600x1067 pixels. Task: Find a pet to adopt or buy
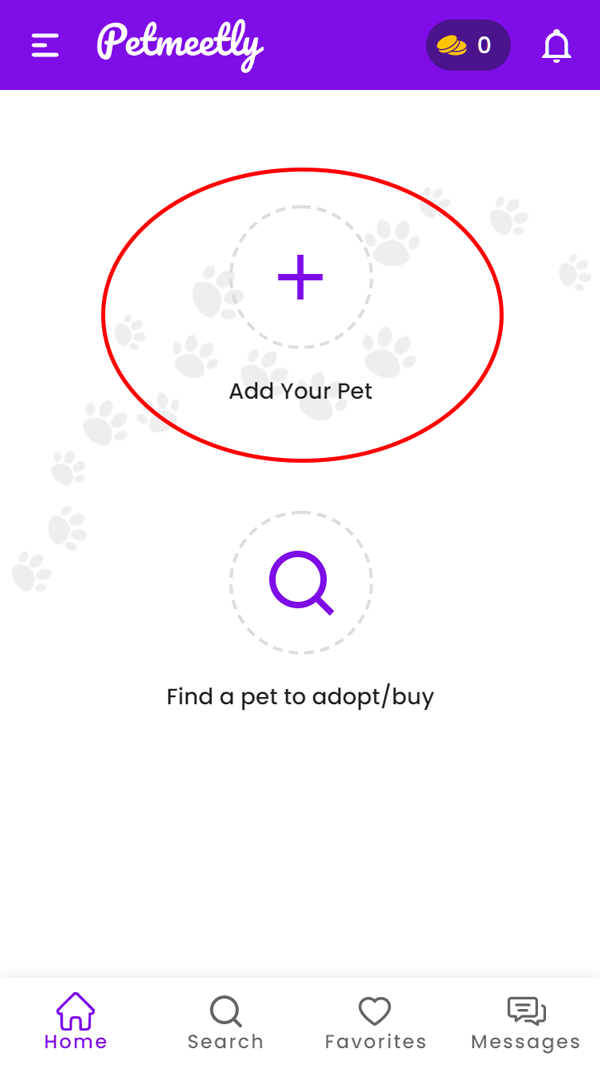[x=301, y=582]
